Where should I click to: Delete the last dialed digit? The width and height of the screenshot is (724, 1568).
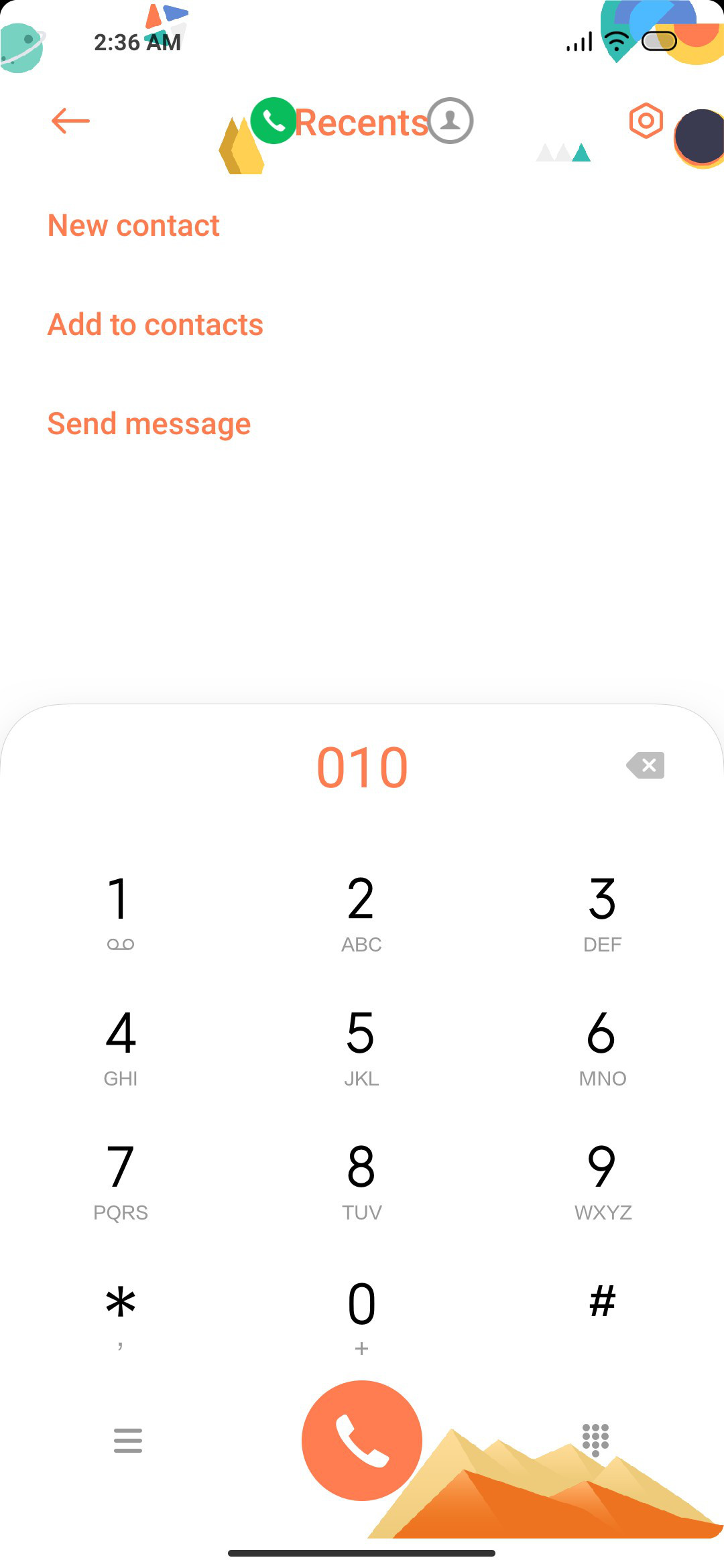pyautogui.click(x=646, y=765)
